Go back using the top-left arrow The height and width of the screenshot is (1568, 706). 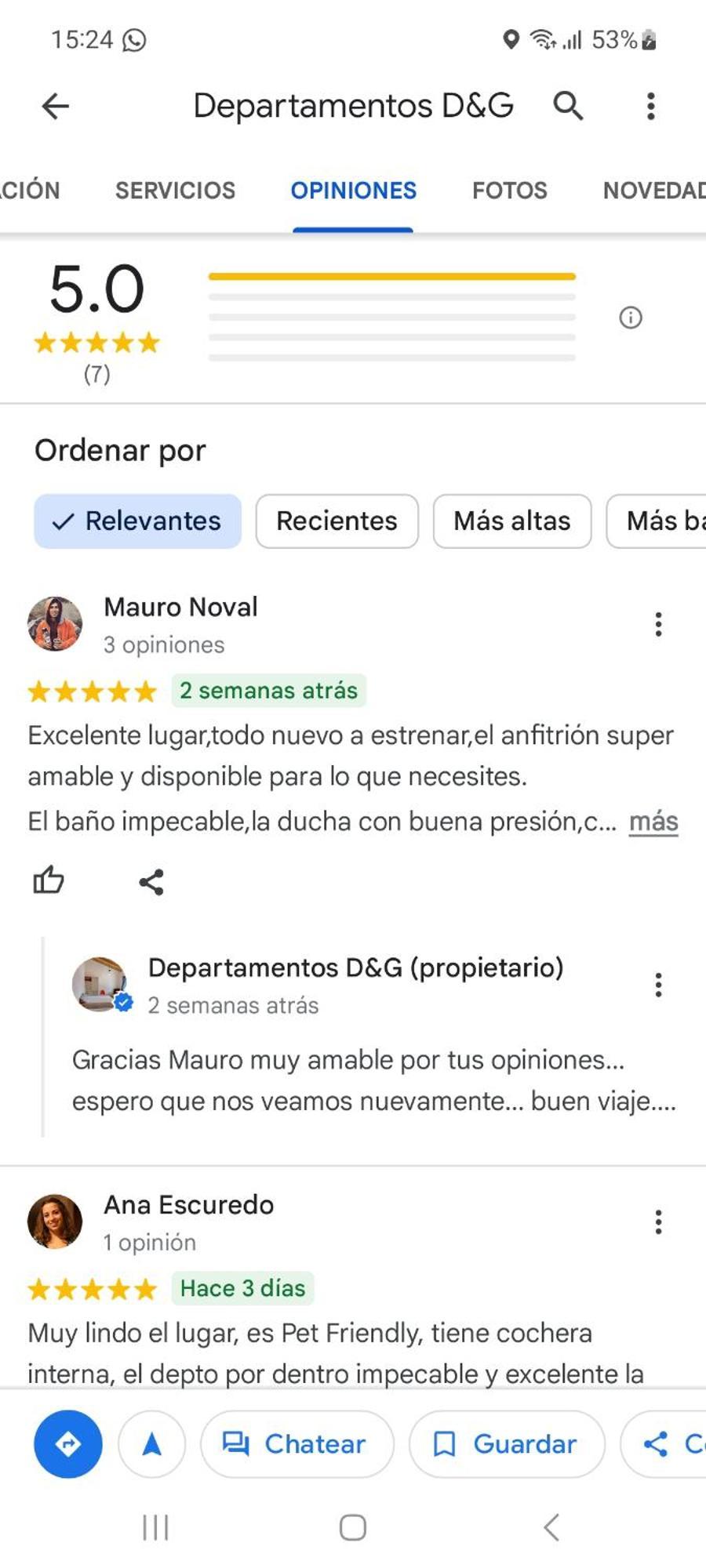pyautogui.click(x=55, y=106)
